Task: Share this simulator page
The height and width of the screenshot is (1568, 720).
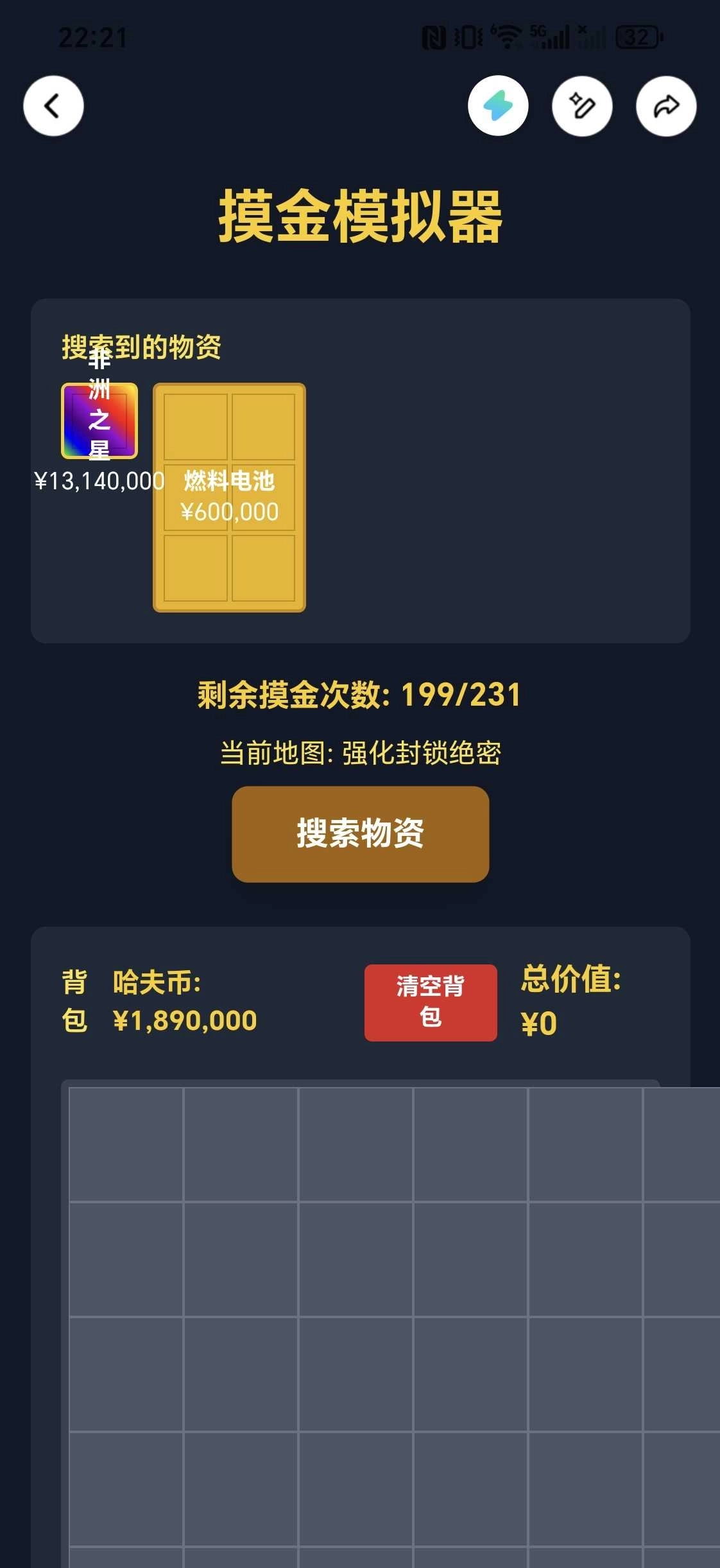Action: [x=666, y=106]
